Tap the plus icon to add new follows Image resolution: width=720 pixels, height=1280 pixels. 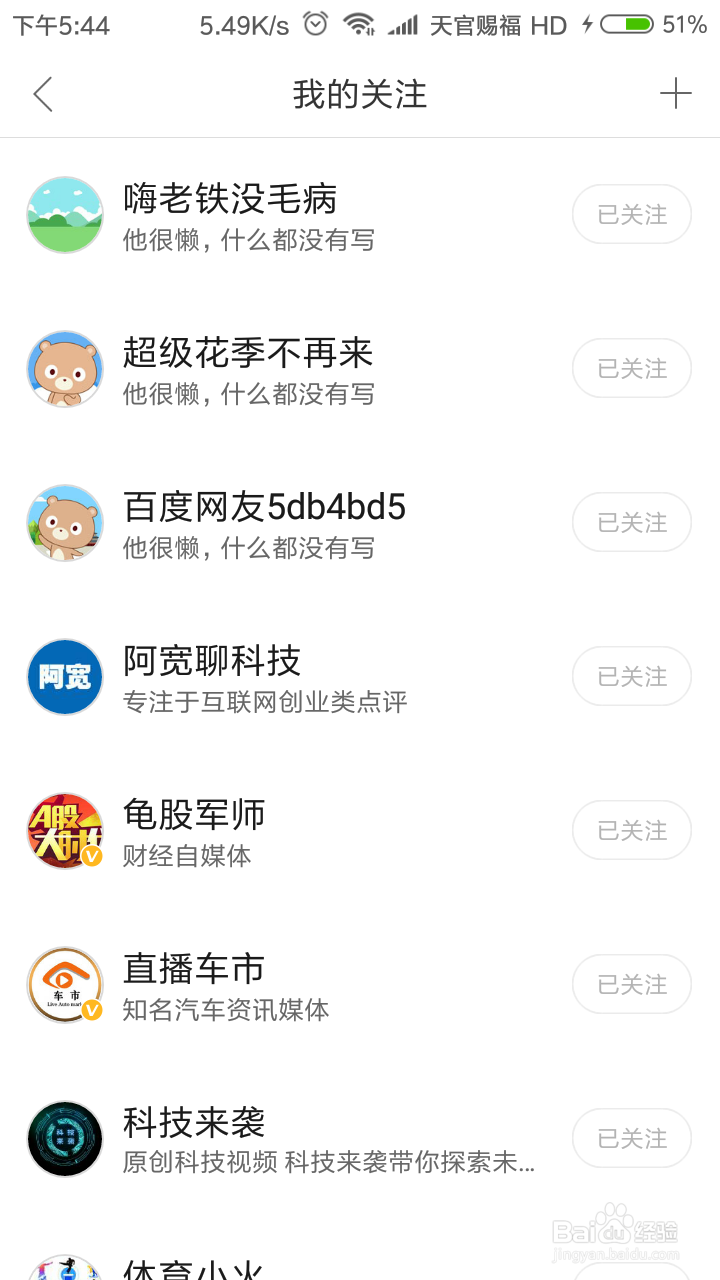(x=677, y=93)
